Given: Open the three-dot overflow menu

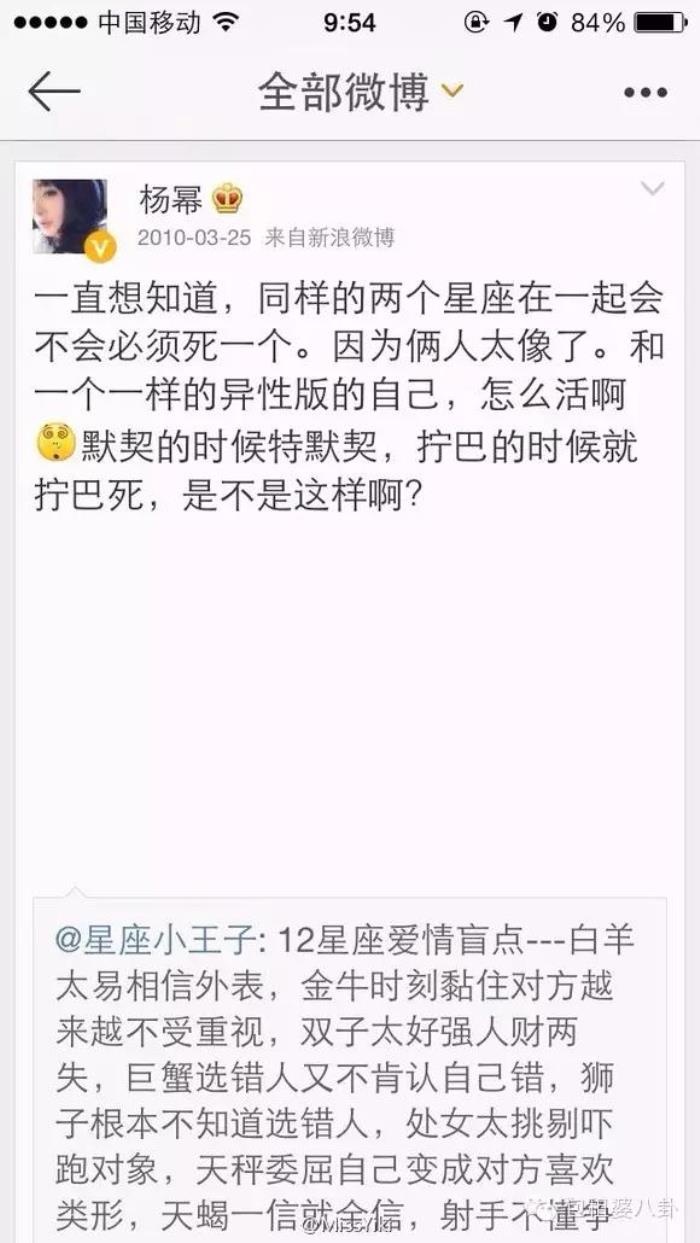Looking at the screenshot, I should click(644, 93).
